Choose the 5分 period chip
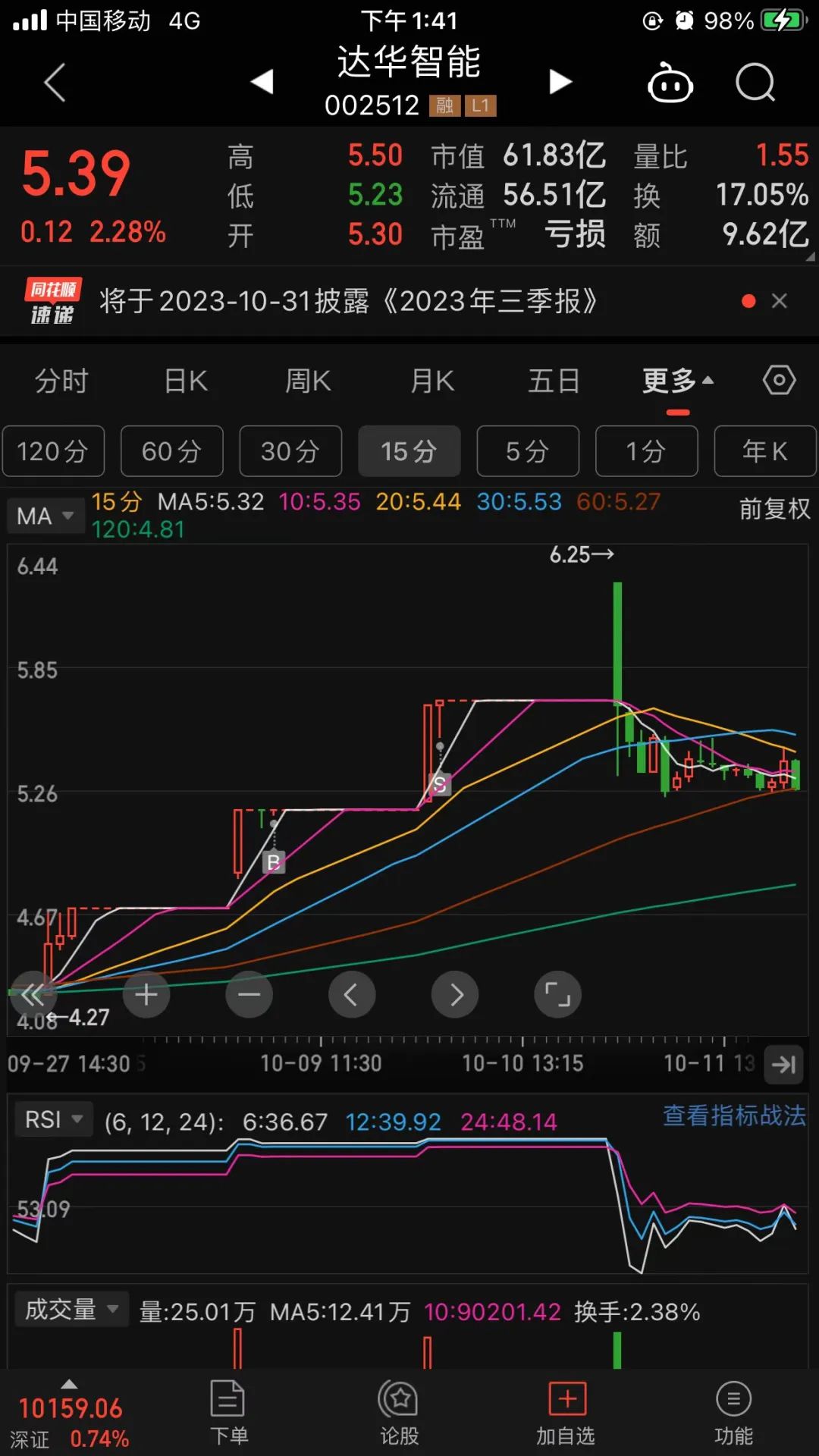819x1456 pixels. coord(528,451)
